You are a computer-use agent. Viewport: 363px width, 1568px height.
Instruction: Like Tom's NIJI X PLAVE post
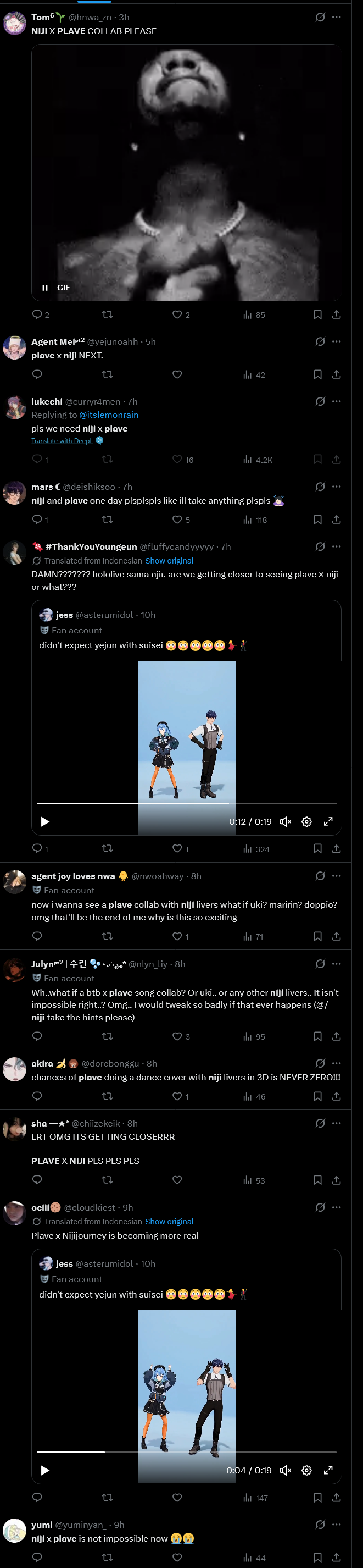[177, 314]
